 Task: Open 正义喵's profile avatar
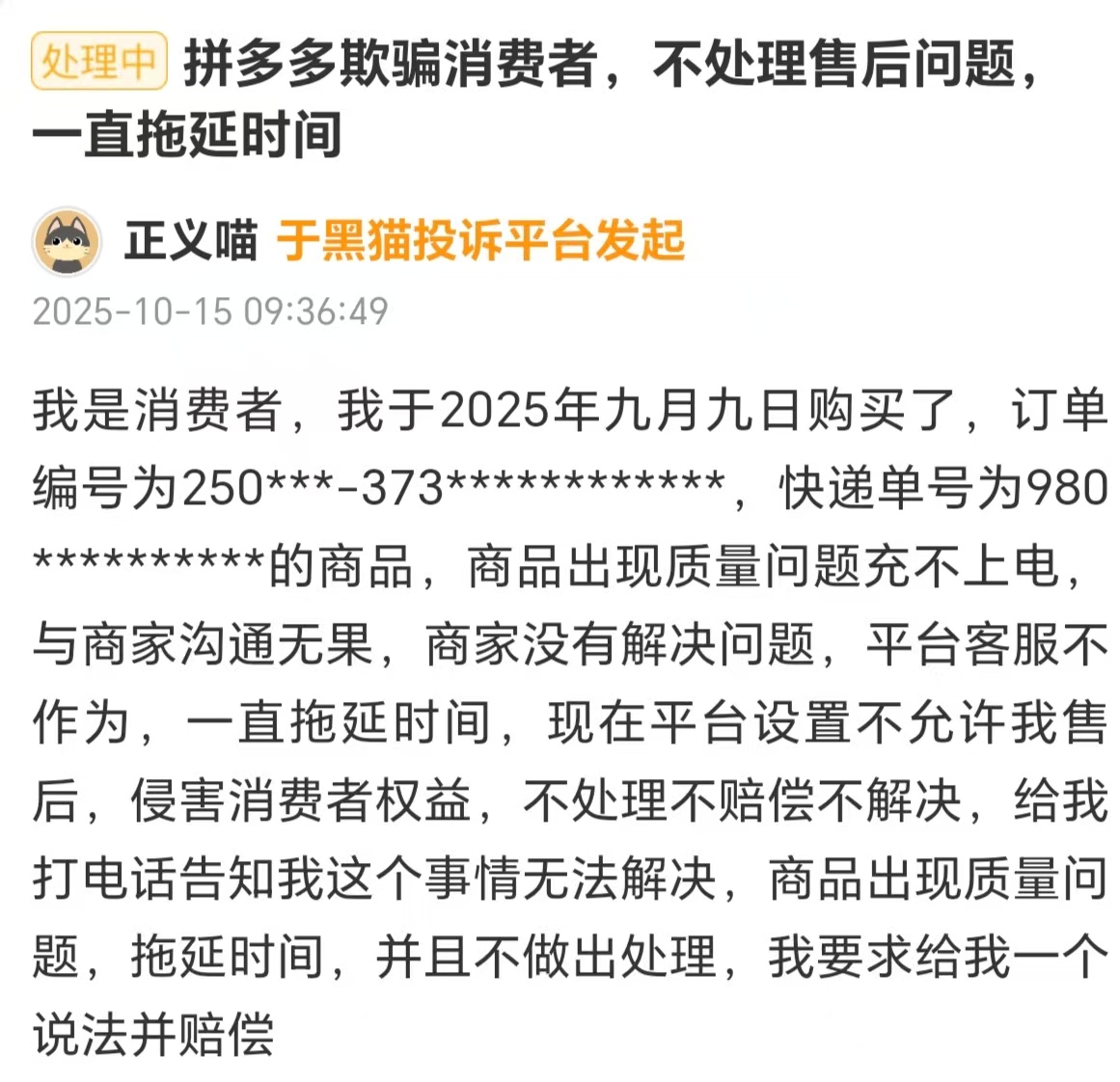[x=67, y=240]
